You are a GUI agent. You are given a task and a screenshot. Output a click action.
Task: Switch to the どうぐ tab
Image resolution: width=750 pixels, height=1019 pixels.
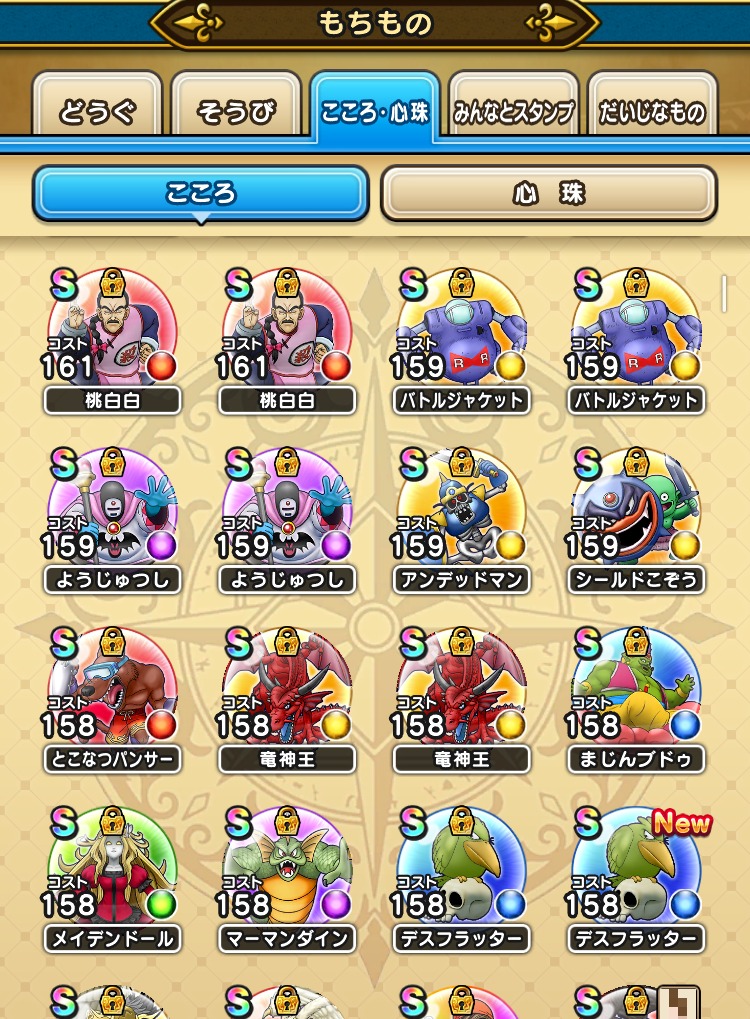(x=97, y=109)
